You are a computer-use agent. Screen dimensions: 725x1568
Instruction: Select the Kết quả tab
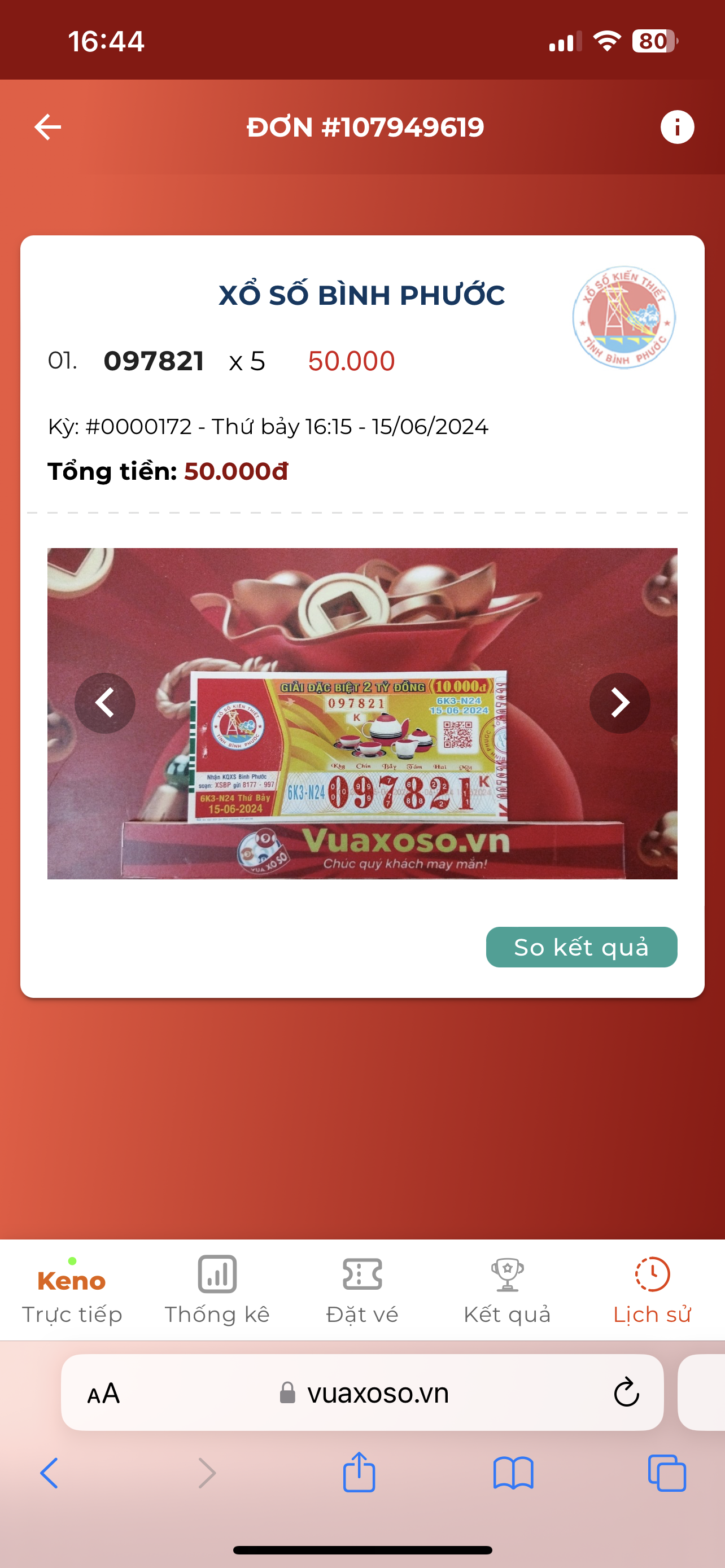tap(507, 1290)
